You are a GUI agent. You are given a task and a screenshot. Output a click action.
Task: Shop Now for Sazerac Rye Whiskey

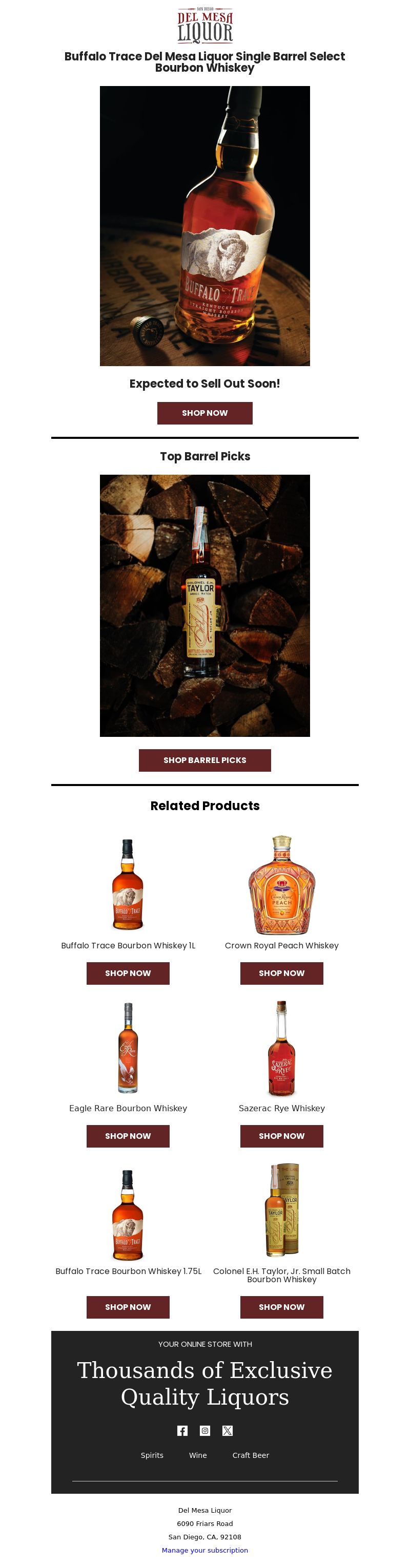pyautogui.click(x=281, y=1135)
